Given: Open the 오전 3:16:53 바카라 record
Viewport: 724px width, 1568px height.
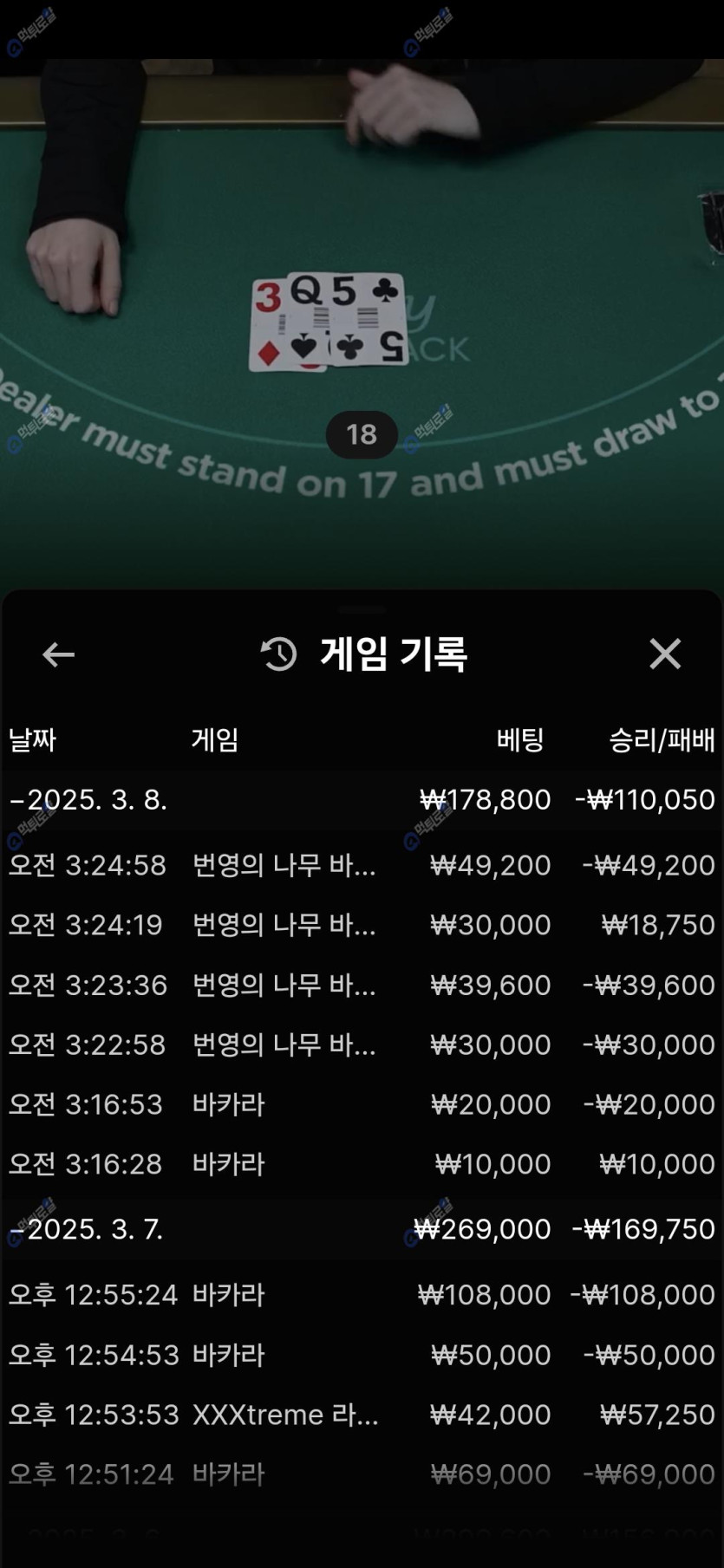Looking at the screenshot, I should click(x=362, y=1104).
